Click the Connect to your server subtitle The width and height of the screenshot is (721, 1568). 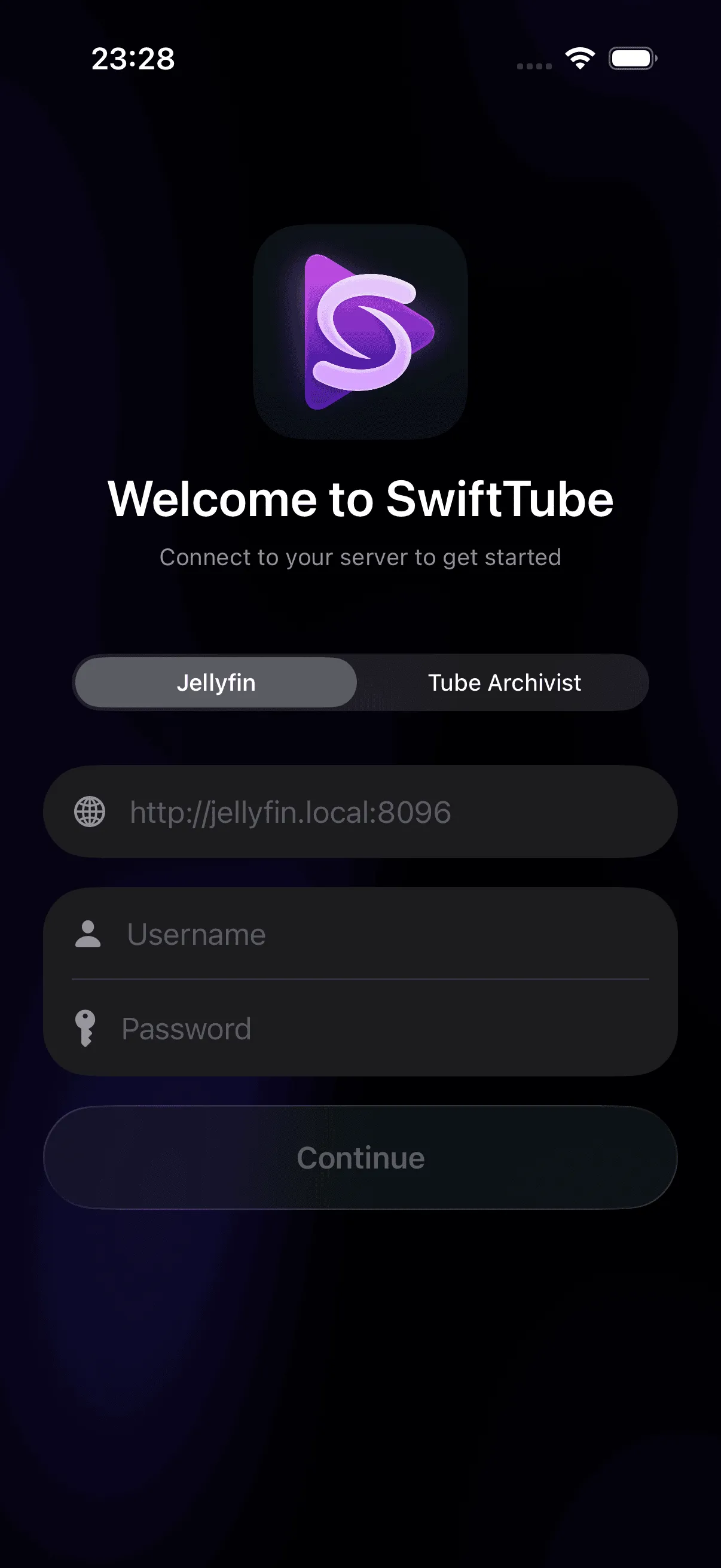pos(360,556)
